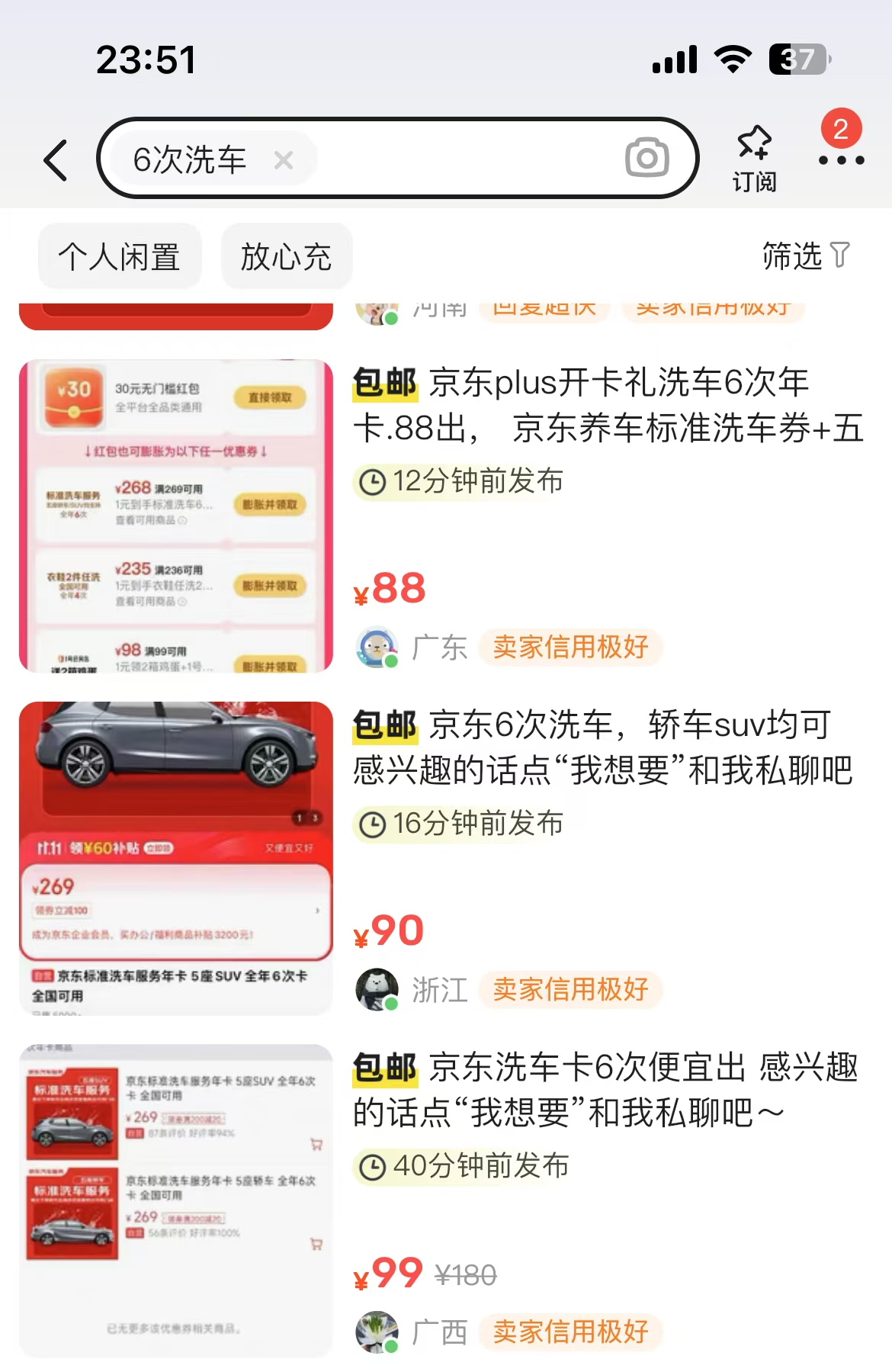892x1372 pixels.
Task: Go back with the arrow
Action: click(56, 160)
